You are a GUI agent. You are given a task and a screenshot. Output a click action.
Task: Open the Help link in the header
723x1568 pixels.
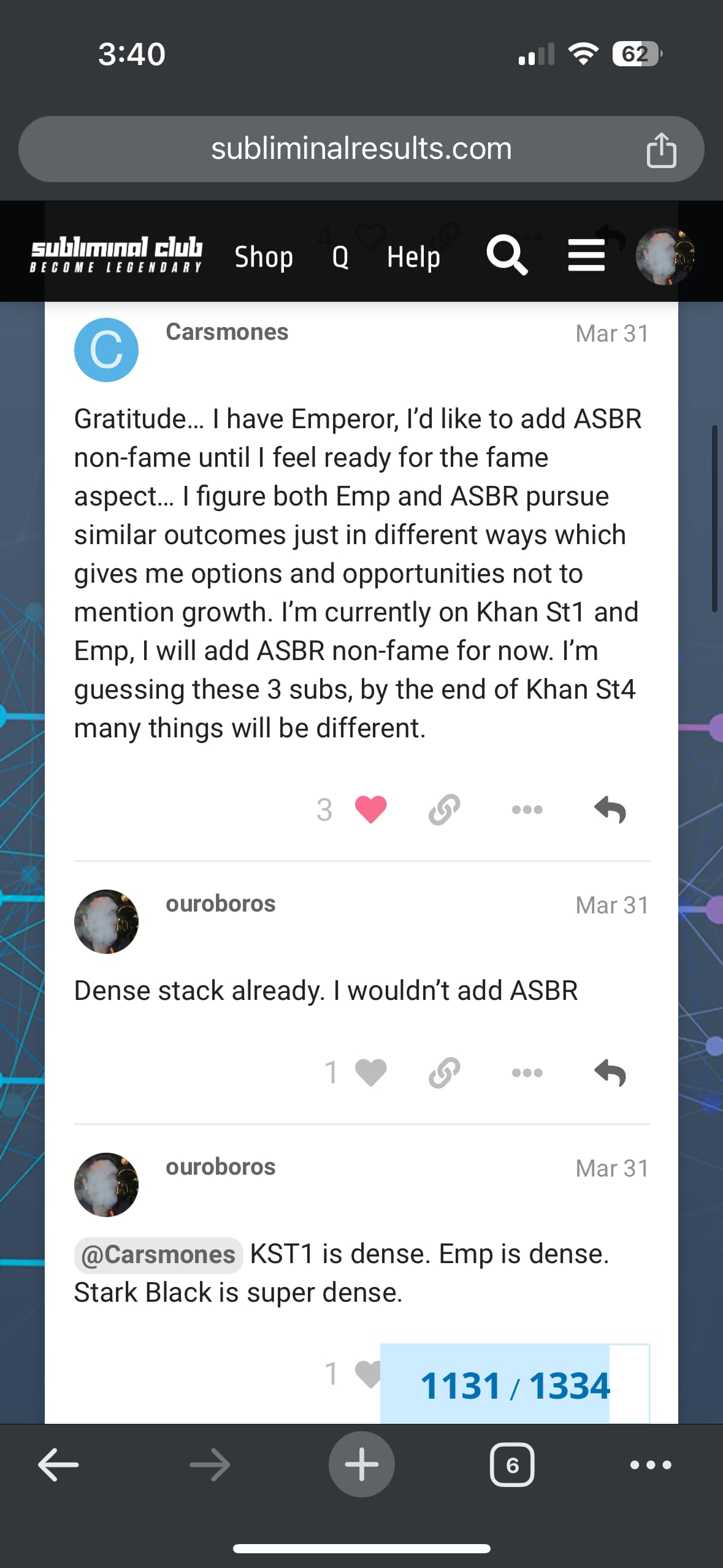(x=413, y=256)
